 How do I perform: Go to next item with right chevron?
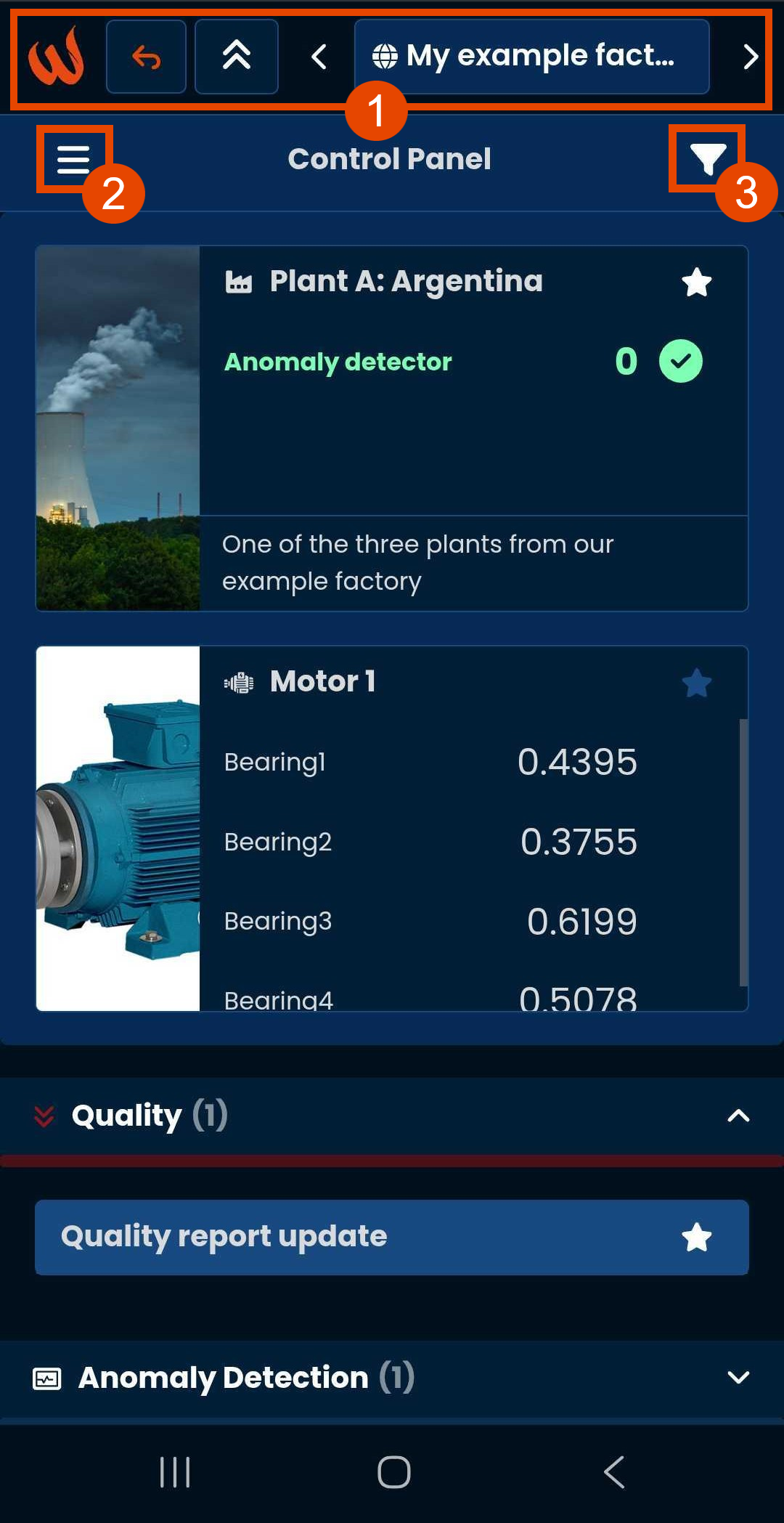click(x=751, y=57)
